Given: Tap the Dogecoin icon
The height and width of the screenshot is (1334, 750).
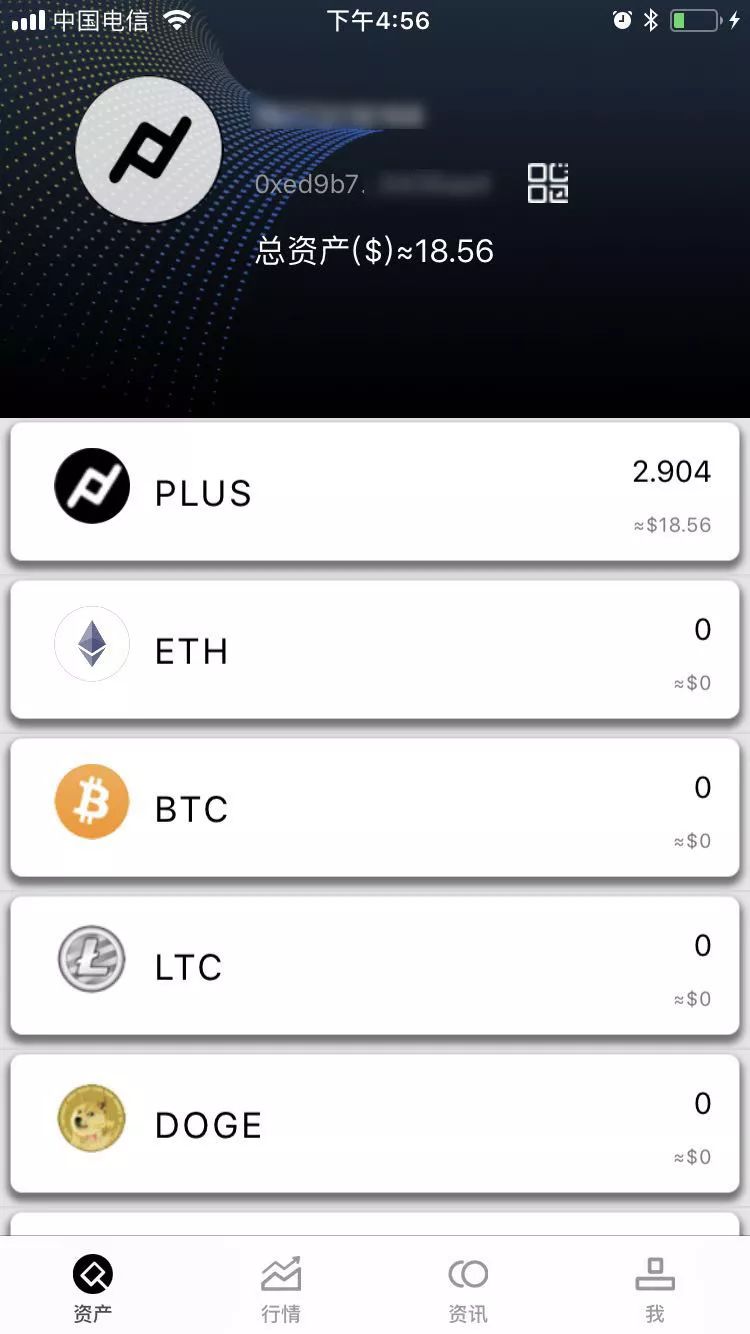Looking at the screenshot, I should [91, 1117].
